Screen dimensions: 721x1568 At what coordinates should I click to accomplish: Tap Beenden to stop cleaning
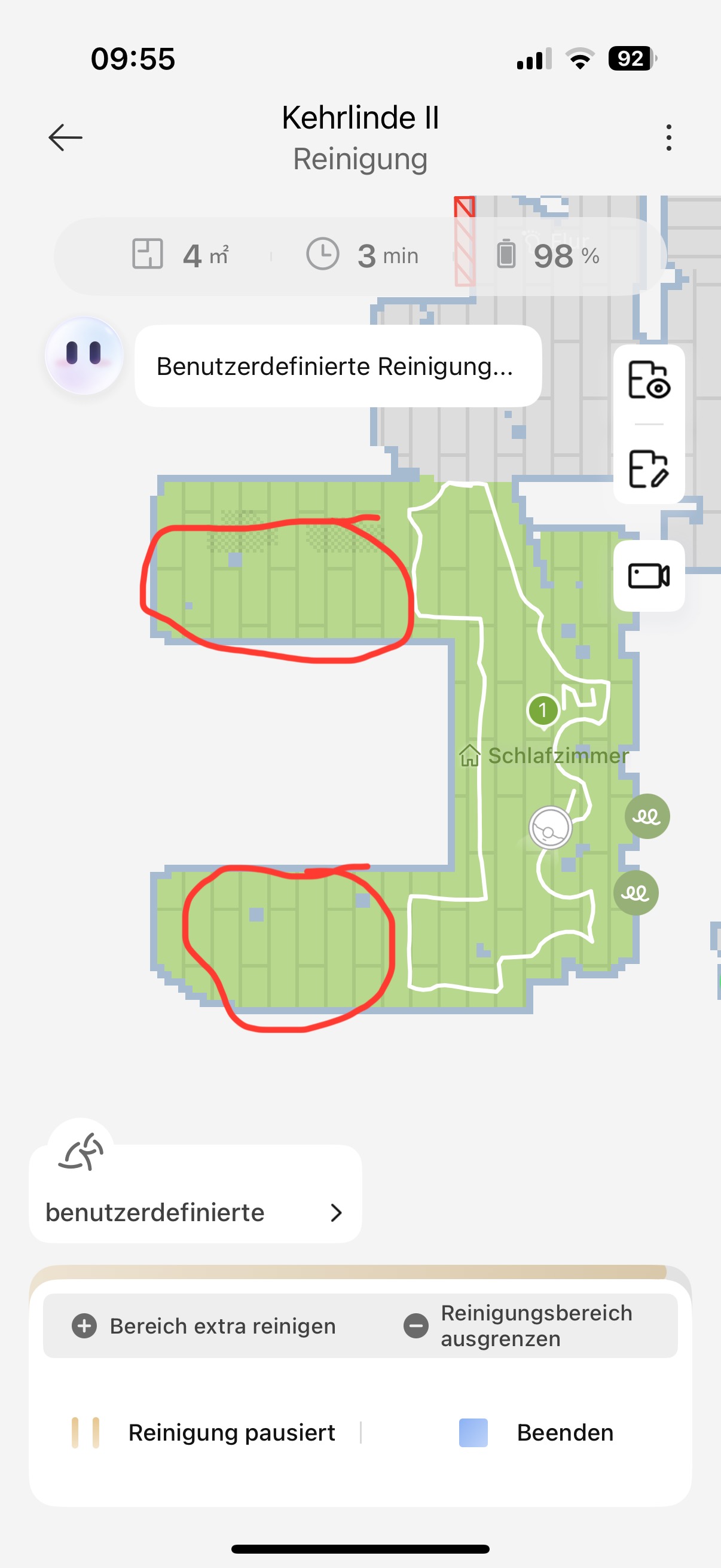[537, 1432]
